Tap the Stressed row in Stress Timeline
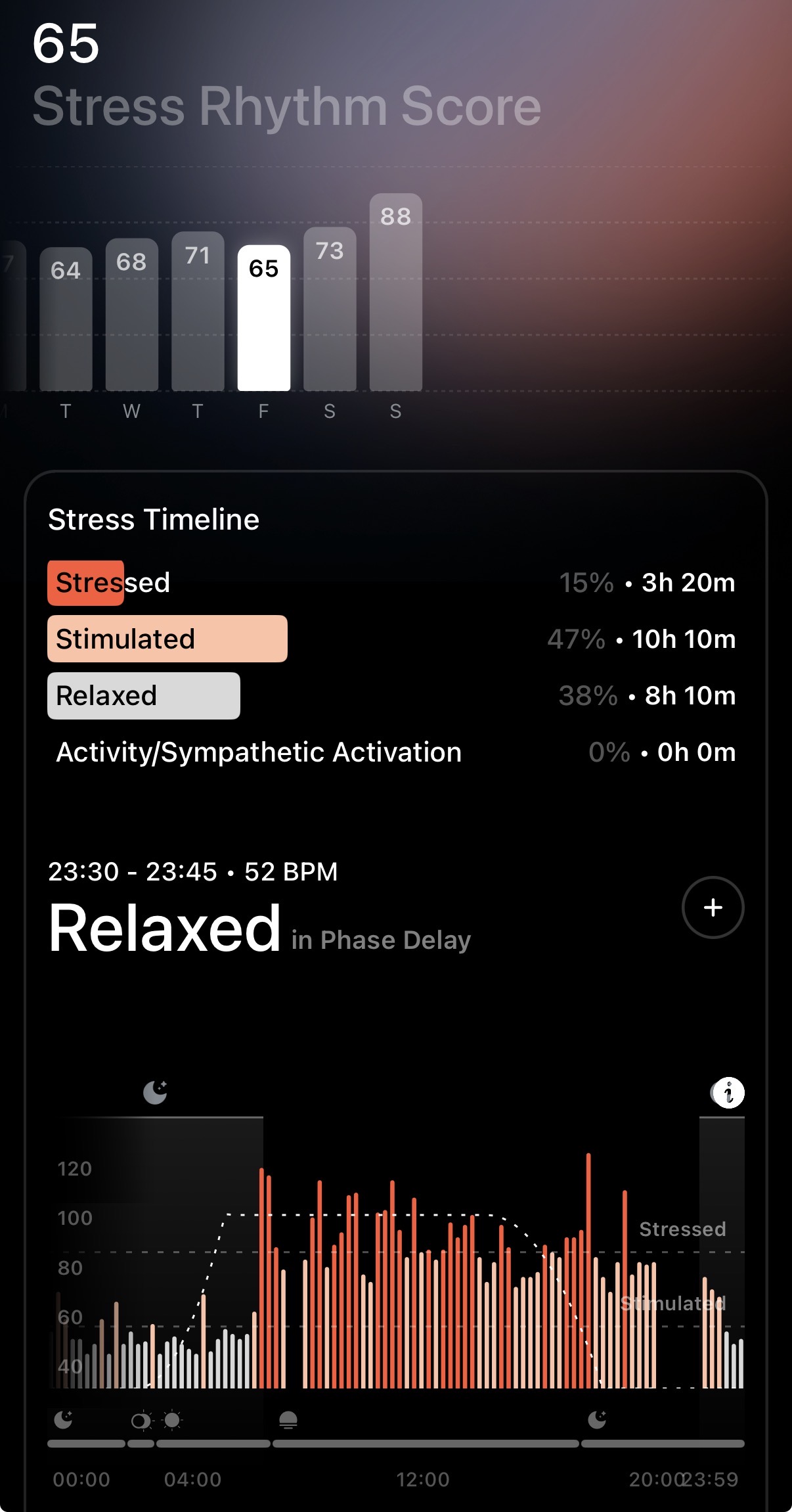Image resolution: width=792 pixels, height=1512 pixels. coord(391,583)
